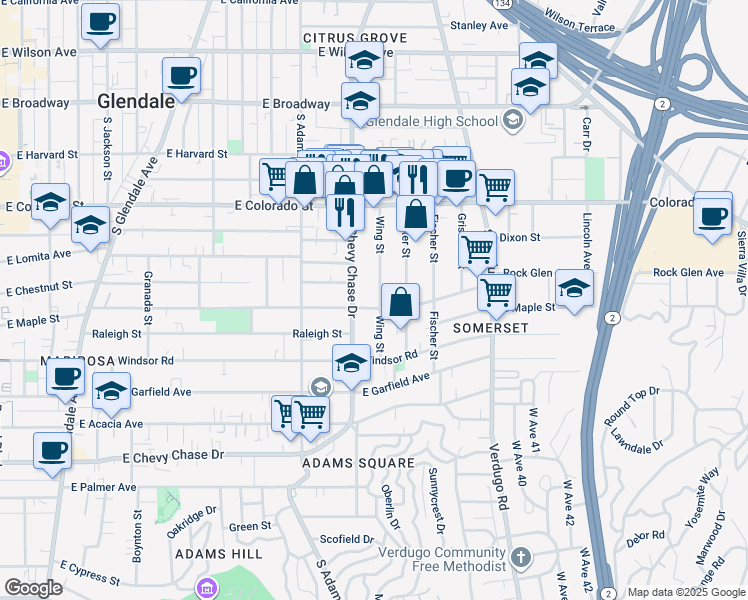Open the school marker near E Lomita Ave
This screenshot has width=748, height=600.
90,226
